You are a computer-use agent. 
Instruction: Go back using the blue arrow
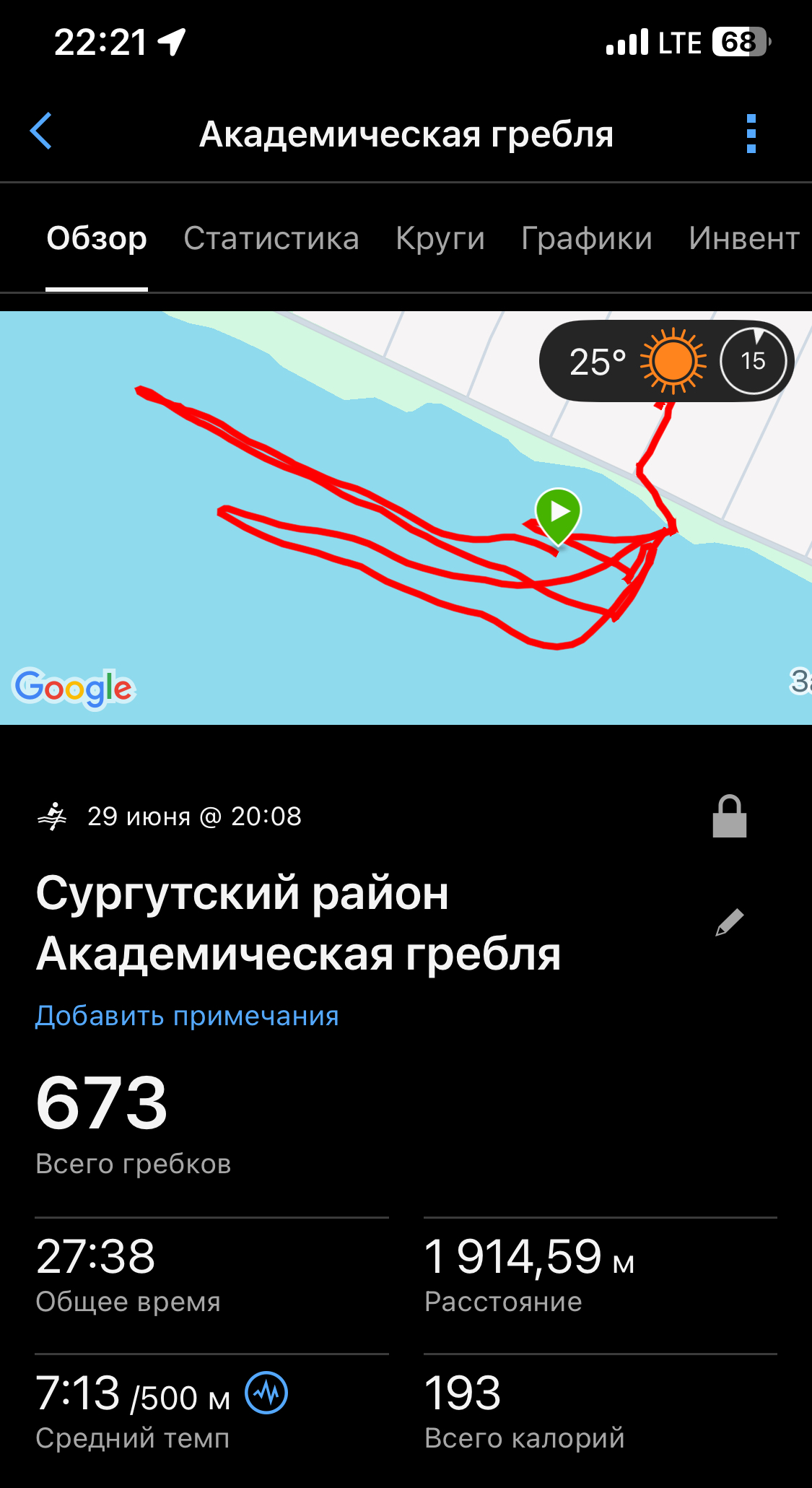point(41,131)
